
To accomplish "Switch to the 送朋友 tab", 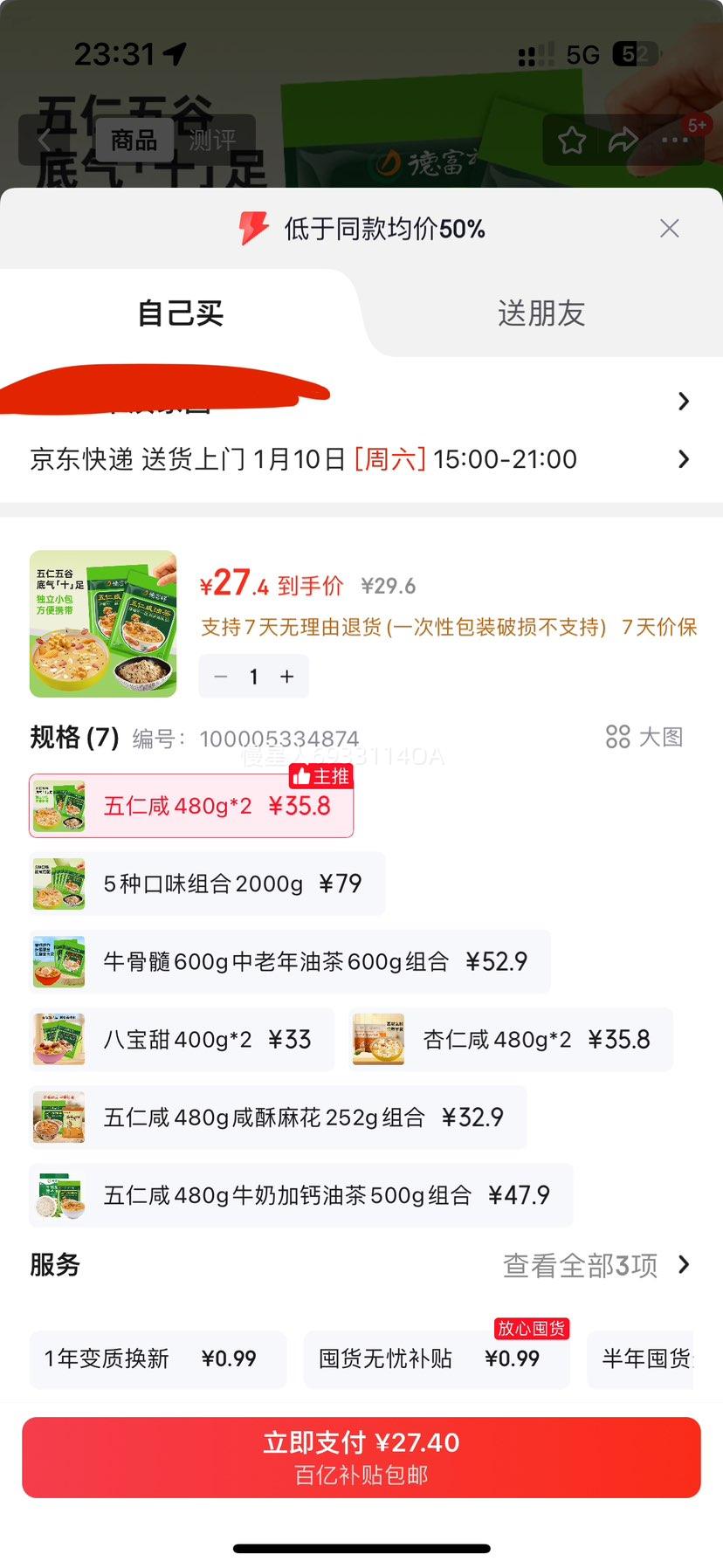I will pyautogui.click(x=540, y=314).
